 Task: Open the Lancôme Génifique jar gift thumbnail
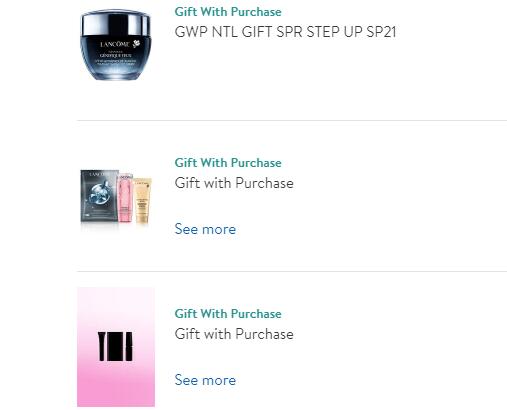pos(115,45)
